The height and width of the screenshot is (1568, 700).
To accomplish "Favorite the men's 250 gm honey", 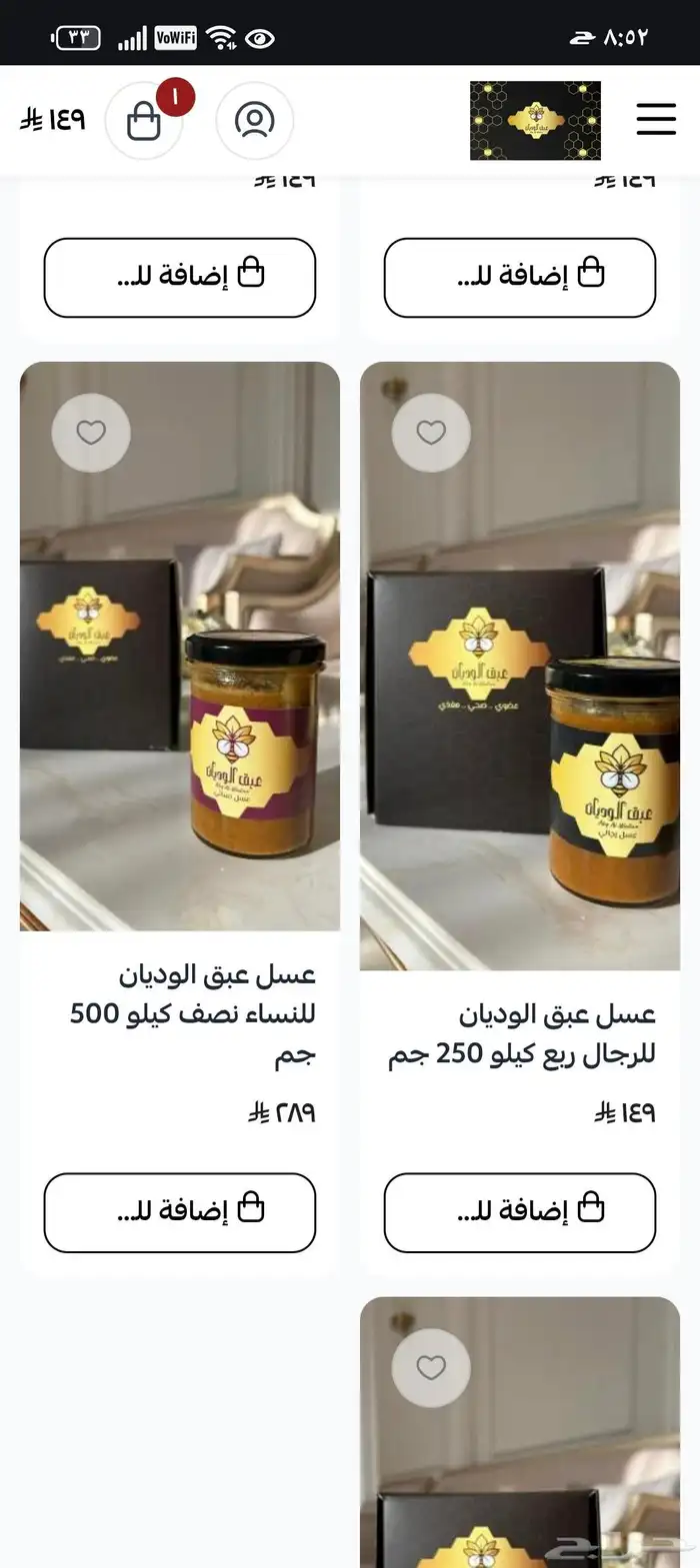I will point(431,433).
